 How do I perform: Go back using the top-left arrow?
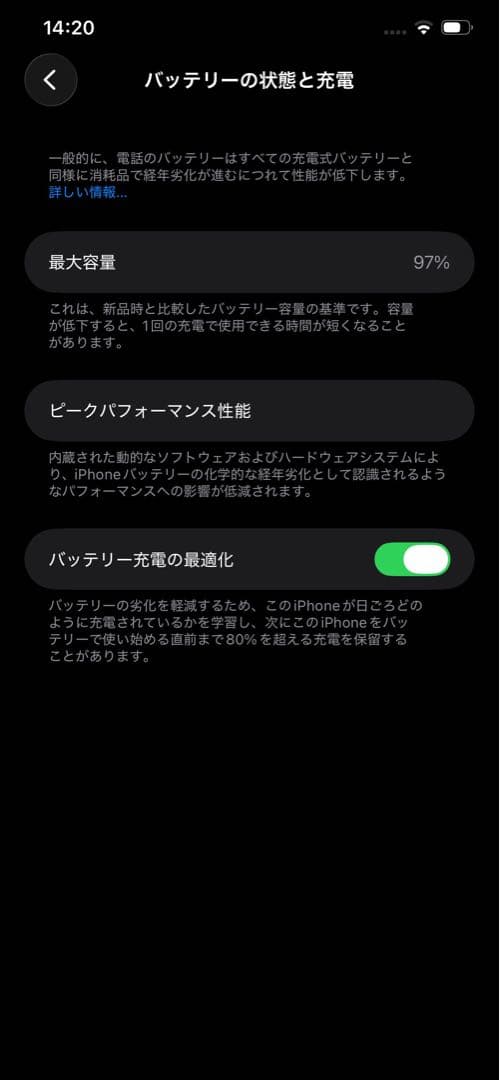click(x=51, y=80)
